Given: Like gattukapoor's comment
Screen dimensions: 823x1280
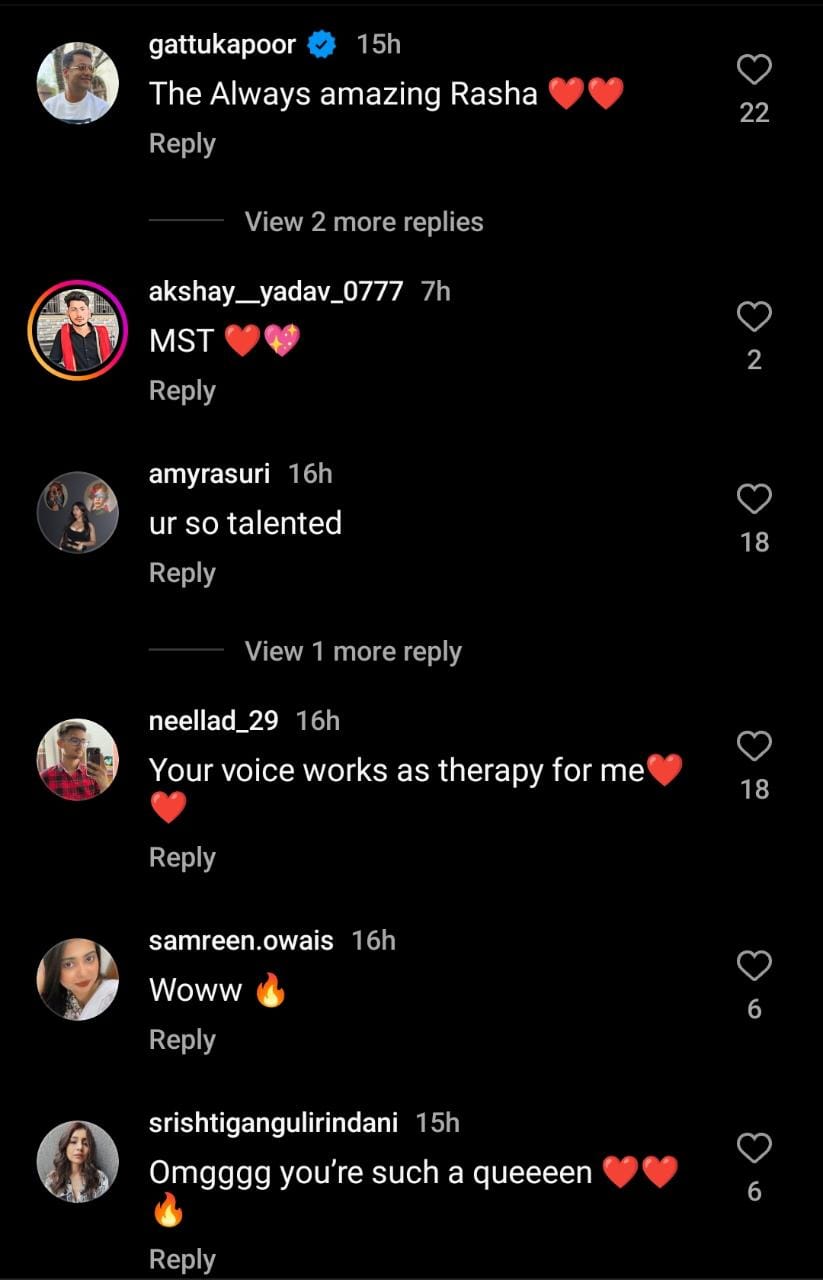Looking at the screenshot, I should point(754,70).
